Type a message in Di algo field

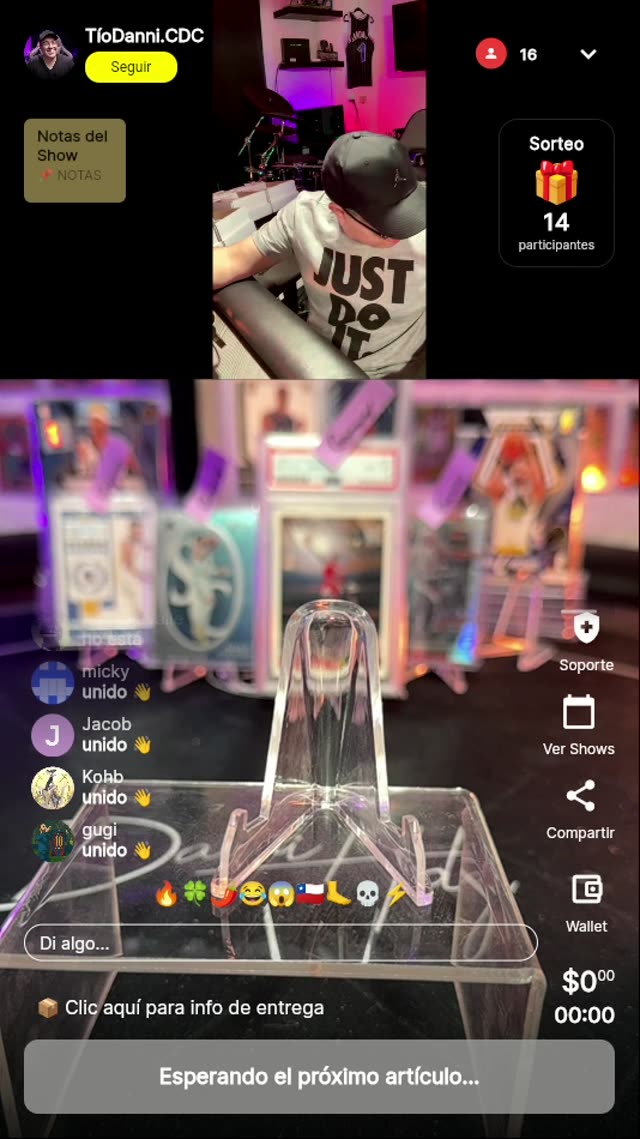pyautogui.click(x=280, y=943)
